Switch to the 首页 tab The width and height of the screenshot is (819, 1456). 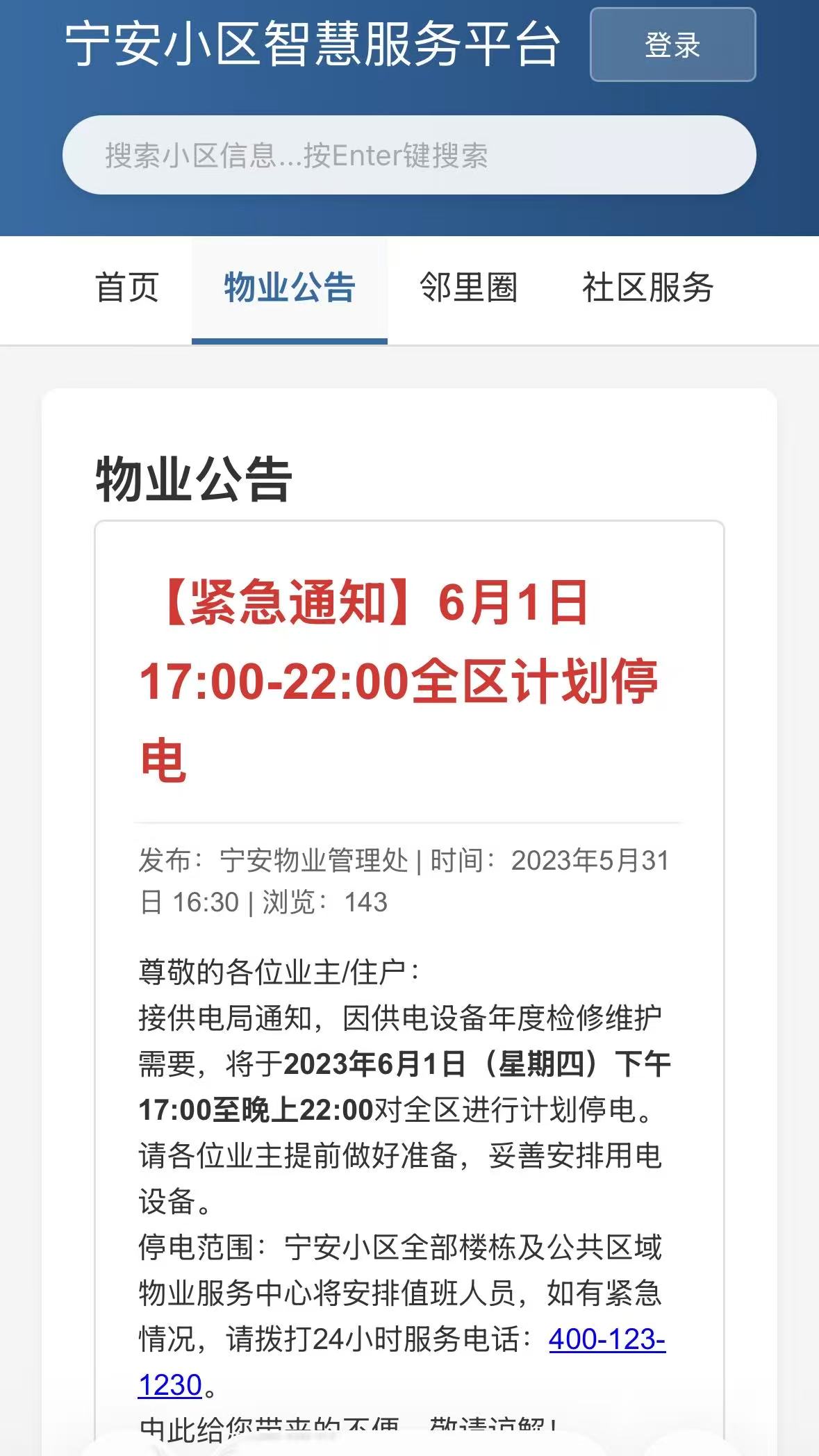pos(127,288)
